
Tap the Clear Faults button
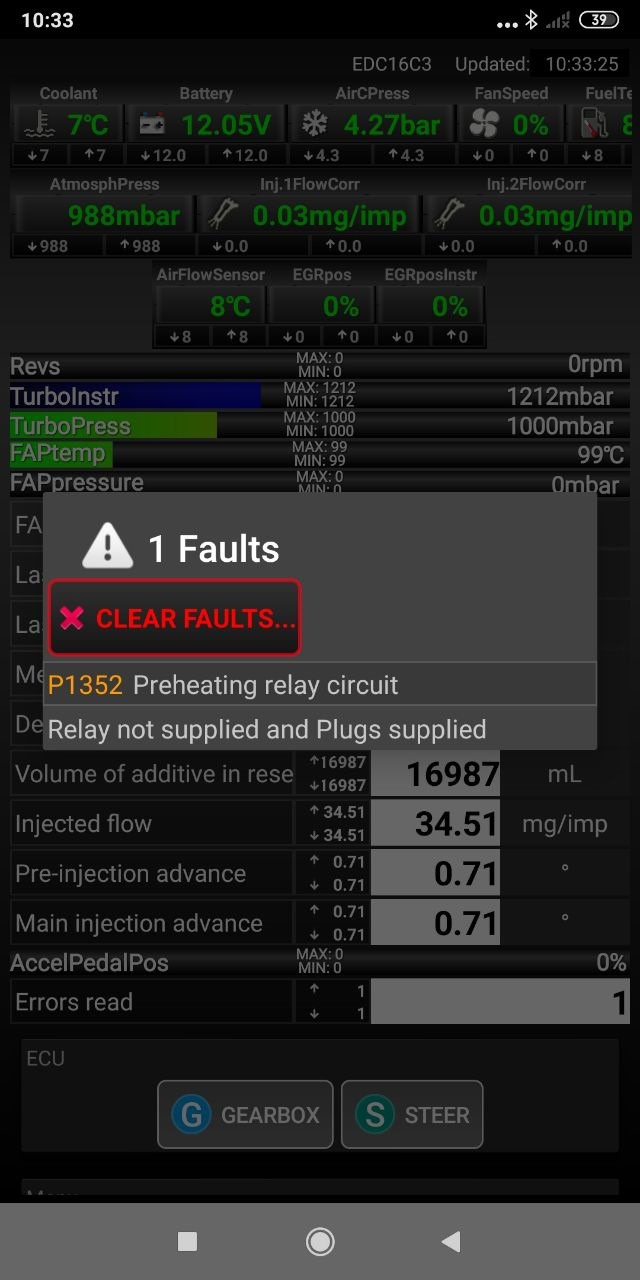coord(175,618)
